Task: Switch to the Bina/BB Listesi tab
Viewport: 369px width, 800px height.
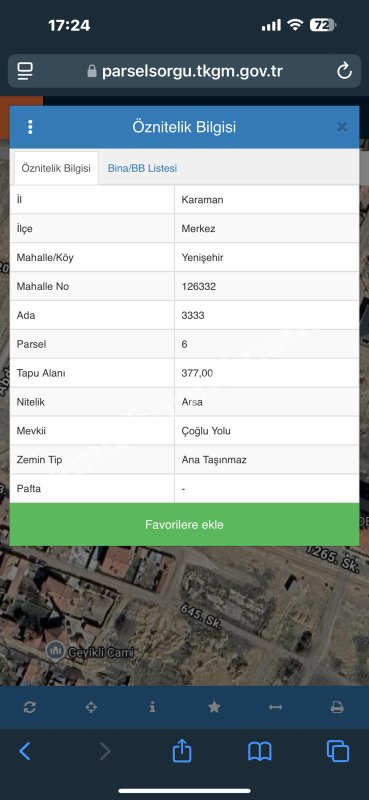Action: [142, 168]
